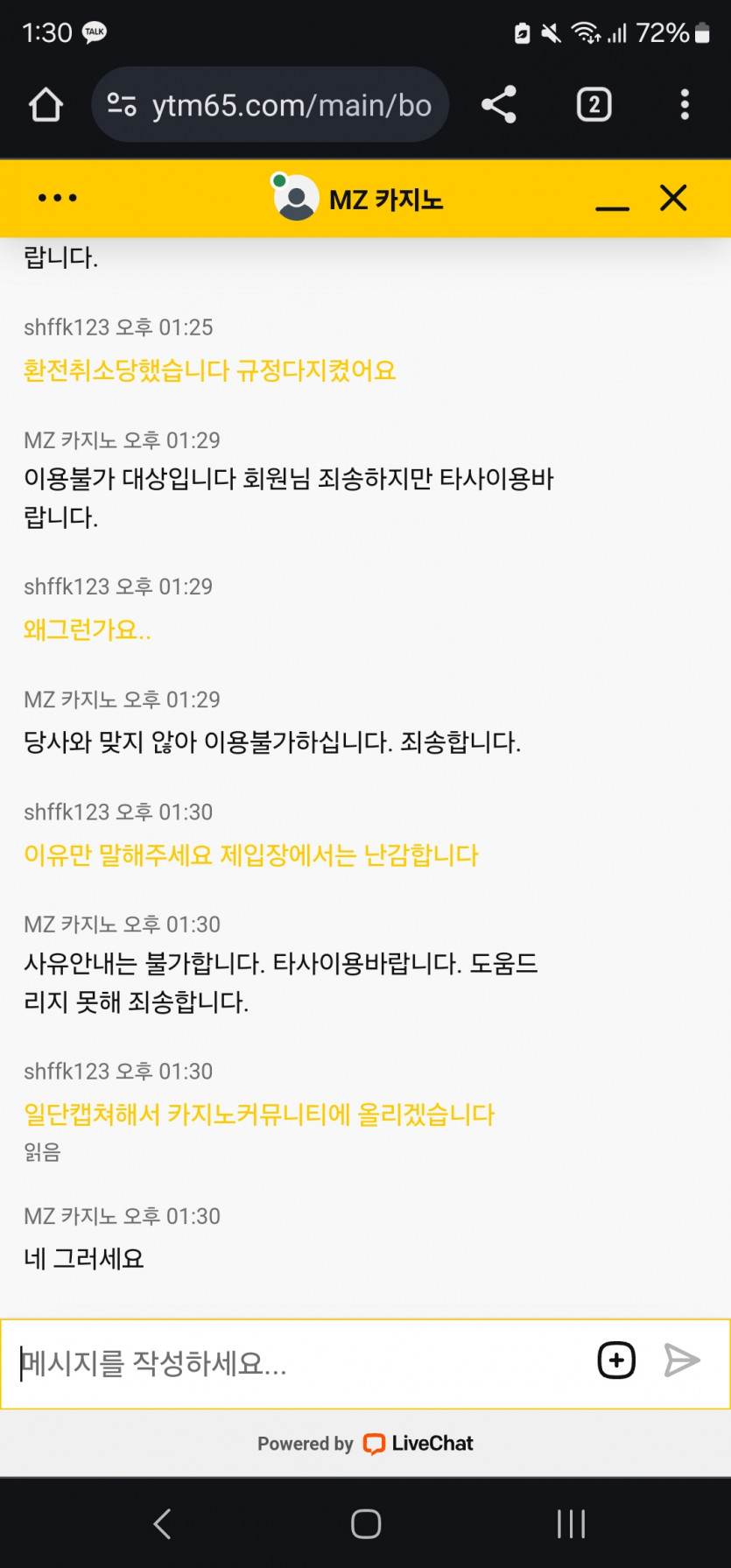The height and width of the screenshot is (1568, 731).
Task: Tap the browser home icon
Action: (x=46, y=105)
